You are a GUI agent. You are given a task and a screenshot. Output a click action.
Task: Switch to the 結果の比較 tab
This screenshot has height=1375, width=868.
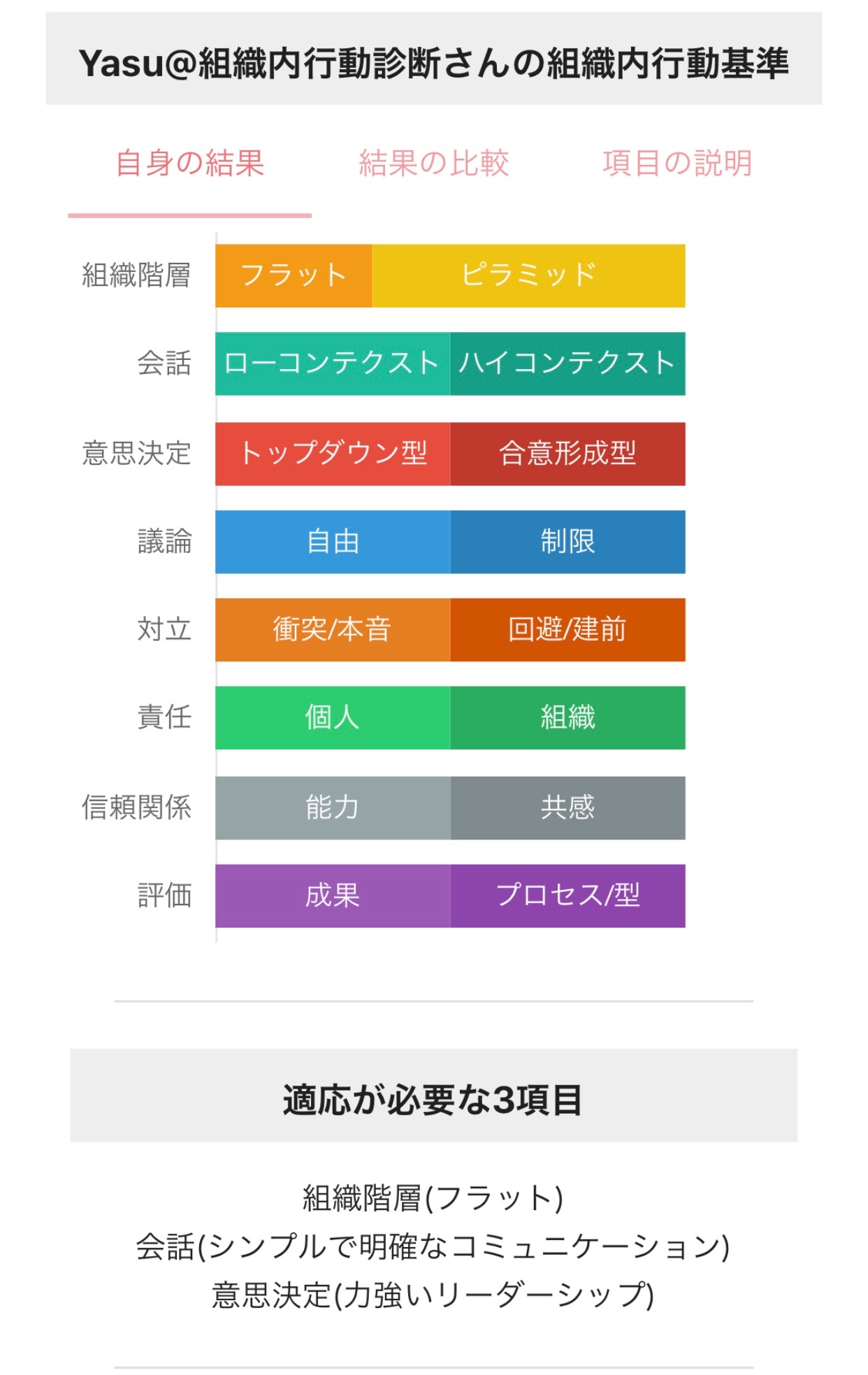tap(433, 164)
